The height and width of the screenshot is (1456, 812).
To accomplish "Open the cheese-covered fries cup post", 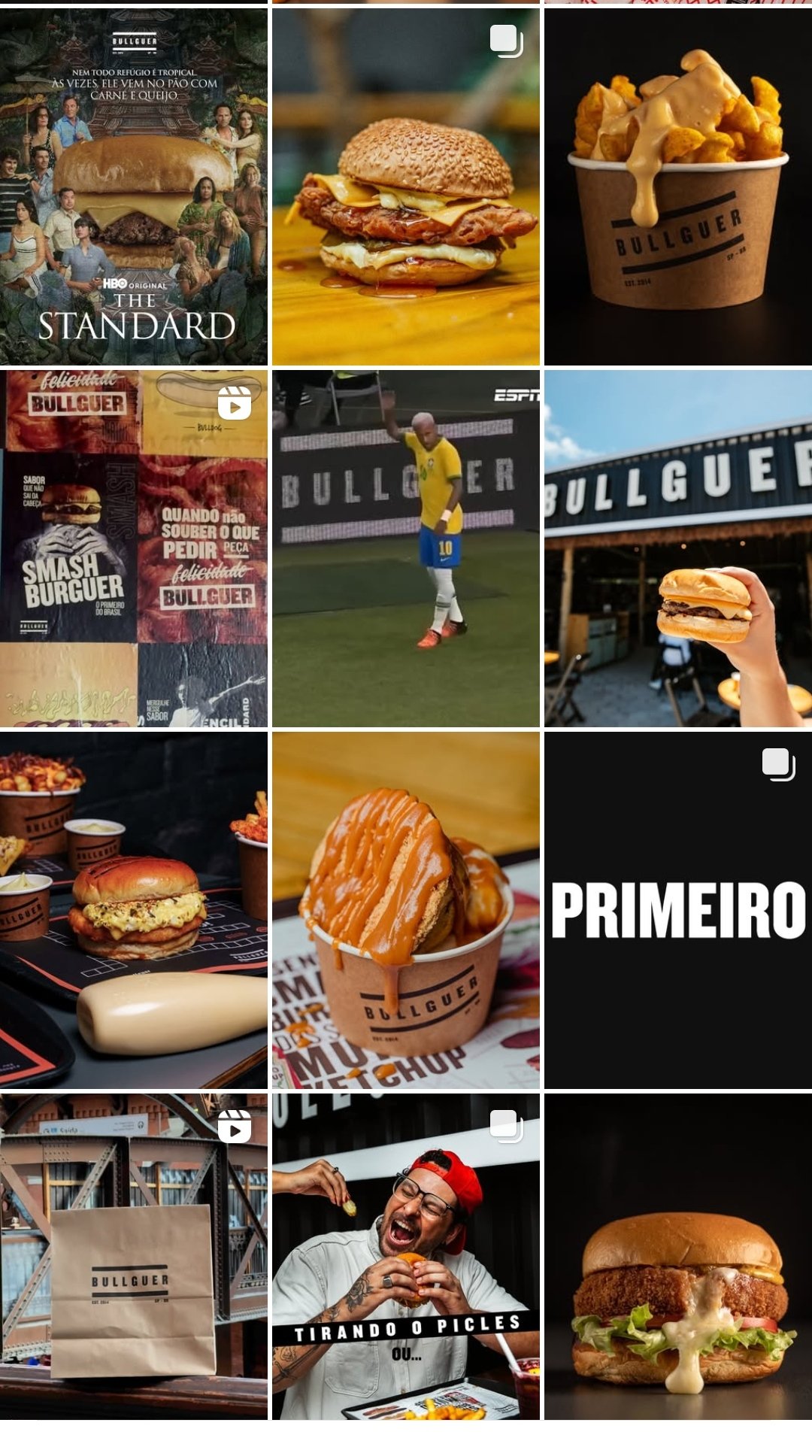I will 677,187.
